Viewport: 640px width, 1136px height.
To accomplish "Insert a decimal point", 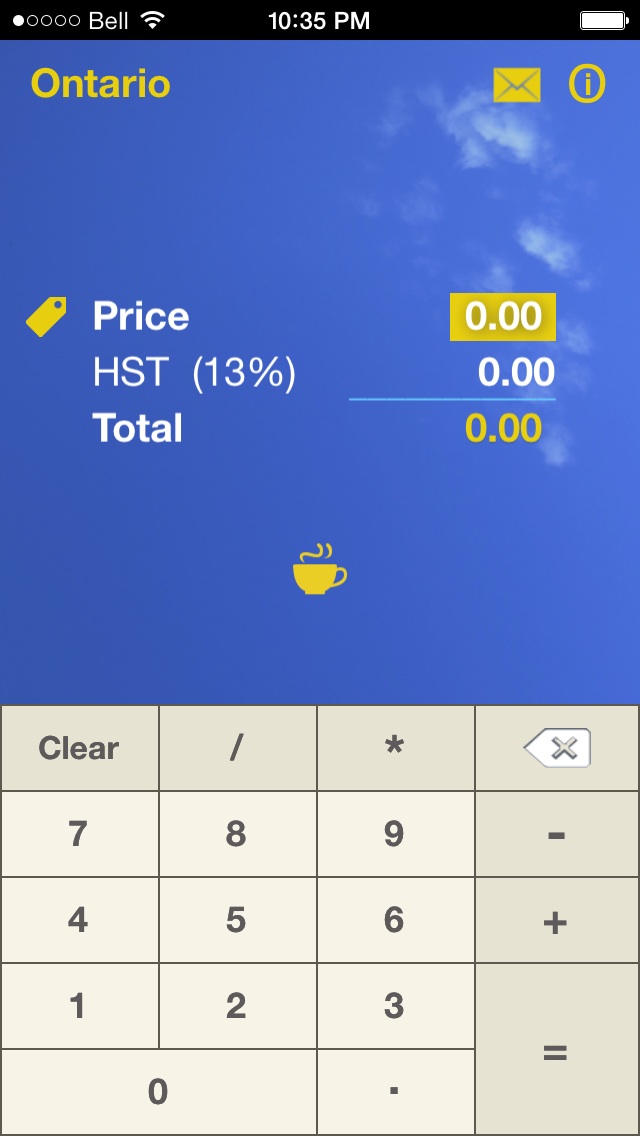I will pyautogui.click(x=395, y=1092).
